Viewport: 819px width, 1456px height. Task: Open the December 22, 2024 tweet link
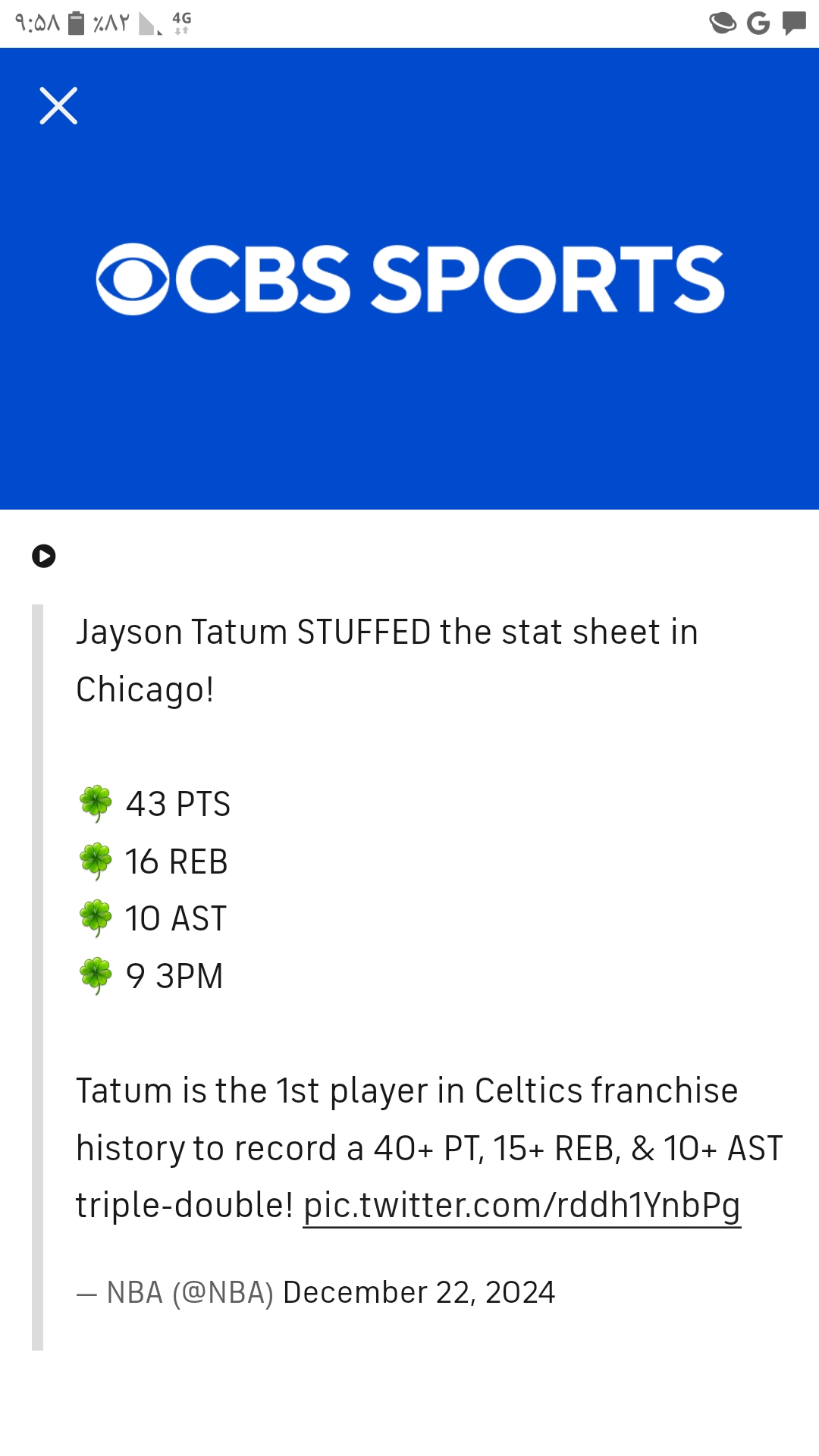tap(419, 1292)
